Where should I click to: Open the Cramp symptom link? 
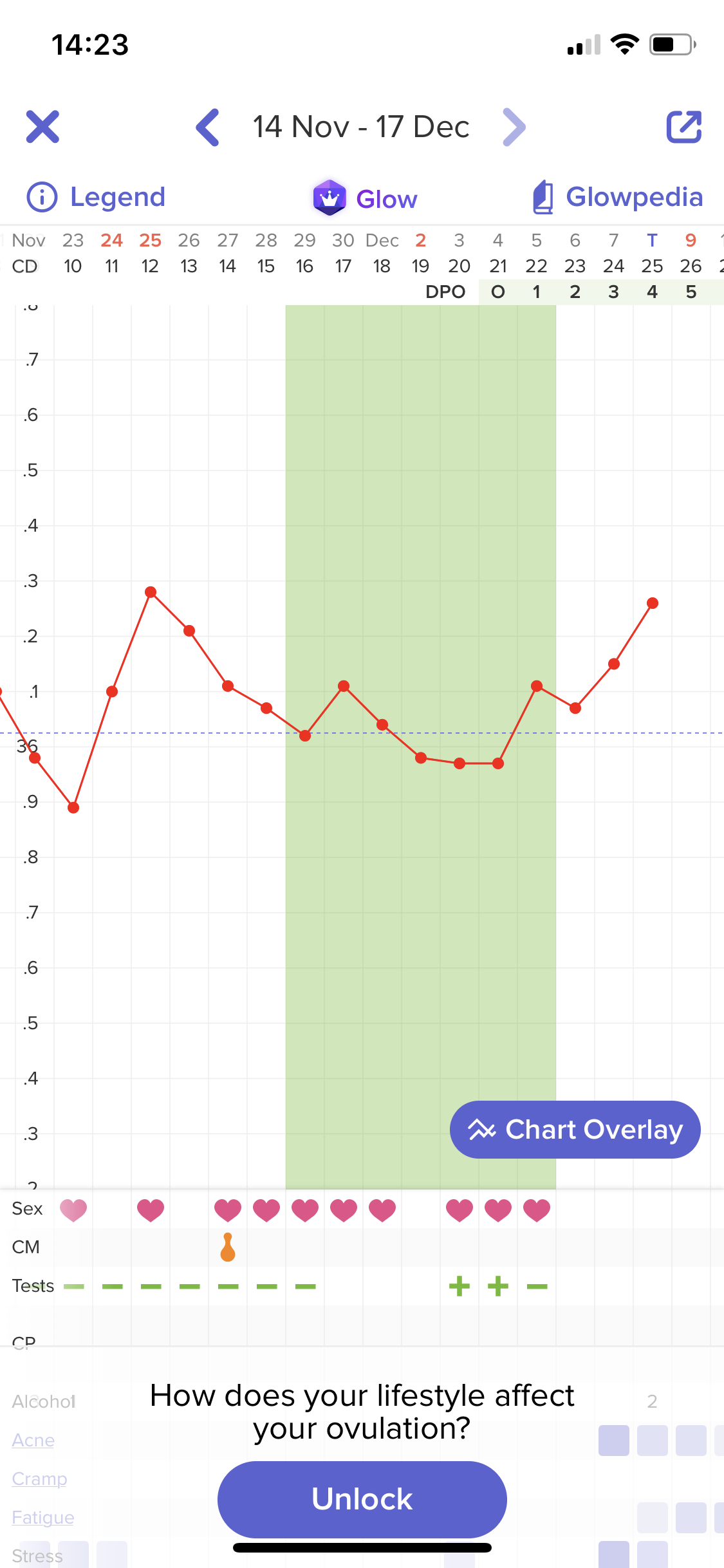point(39,1479)
